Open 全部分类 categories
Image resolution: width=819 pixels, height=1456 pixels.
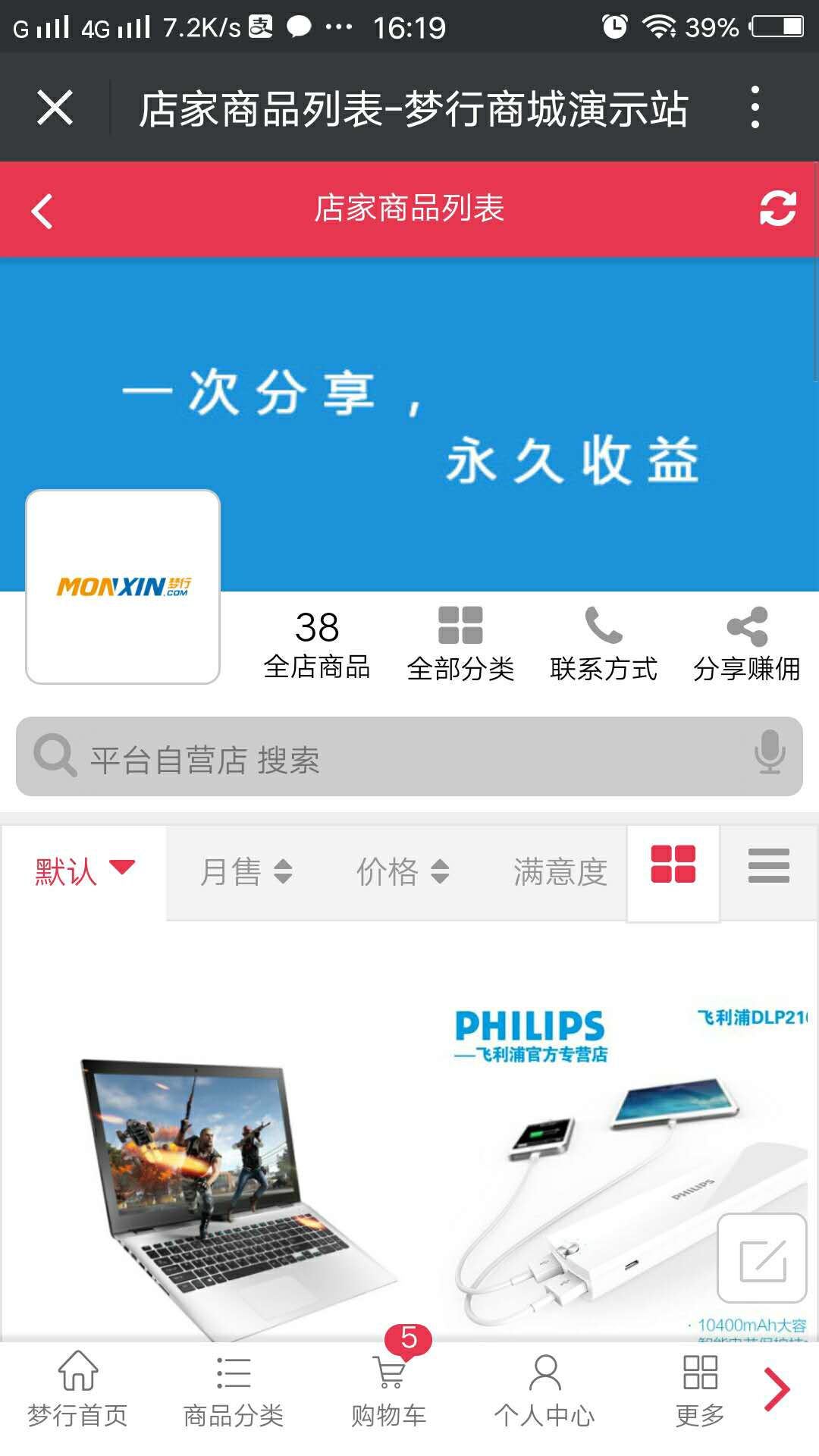(x=460, y=645)
